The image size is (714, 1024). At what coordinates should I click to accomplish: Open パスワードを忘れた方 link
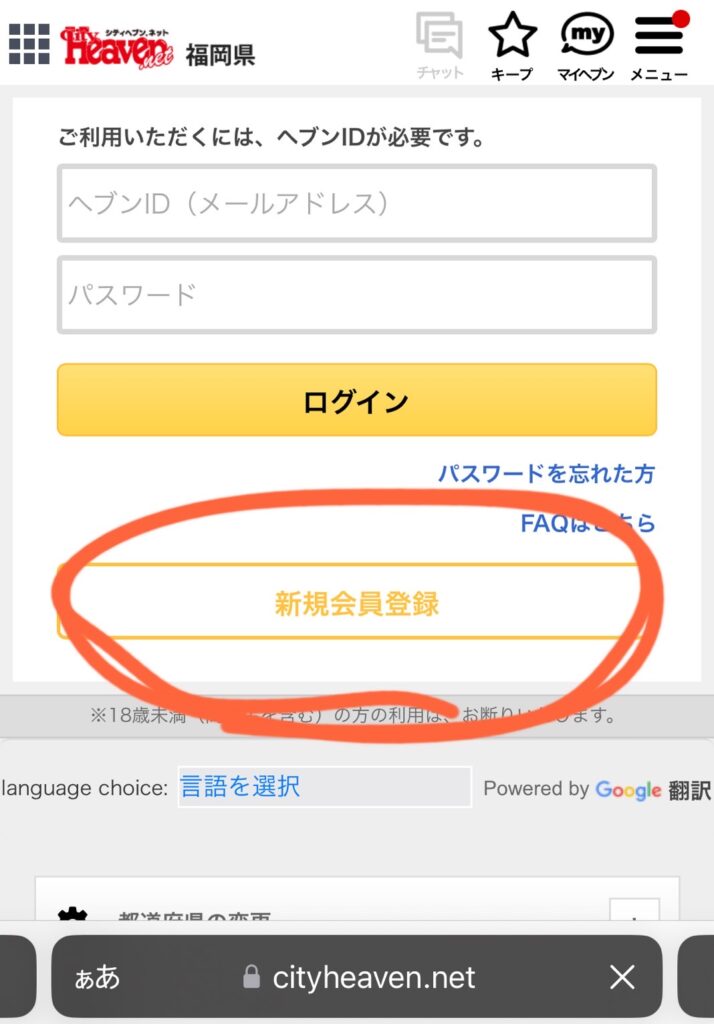point(546,473)
